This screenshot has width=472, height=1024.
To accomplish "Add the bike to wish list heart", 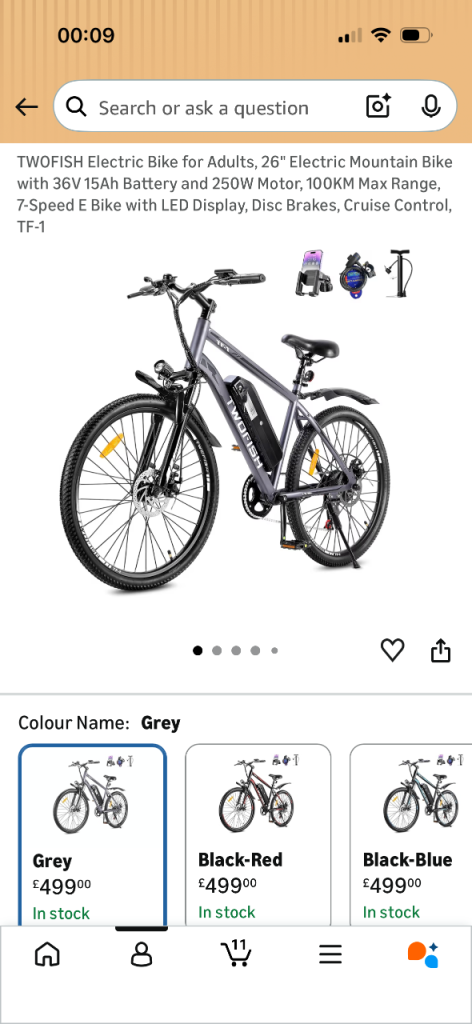I will [392, 650].
